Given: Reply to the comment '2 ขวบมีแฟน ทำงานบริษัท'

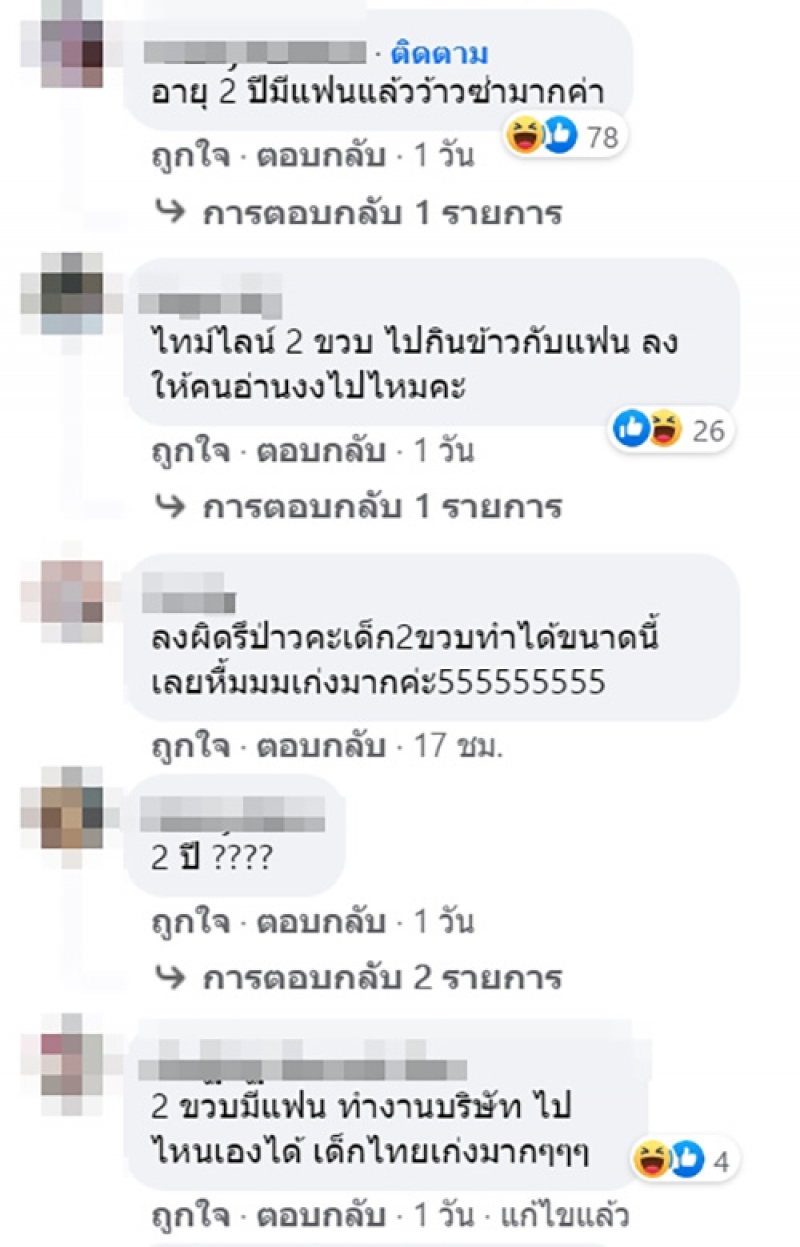Looking at the screenshot, I should pyautogui.click(x=321, y=1216).
